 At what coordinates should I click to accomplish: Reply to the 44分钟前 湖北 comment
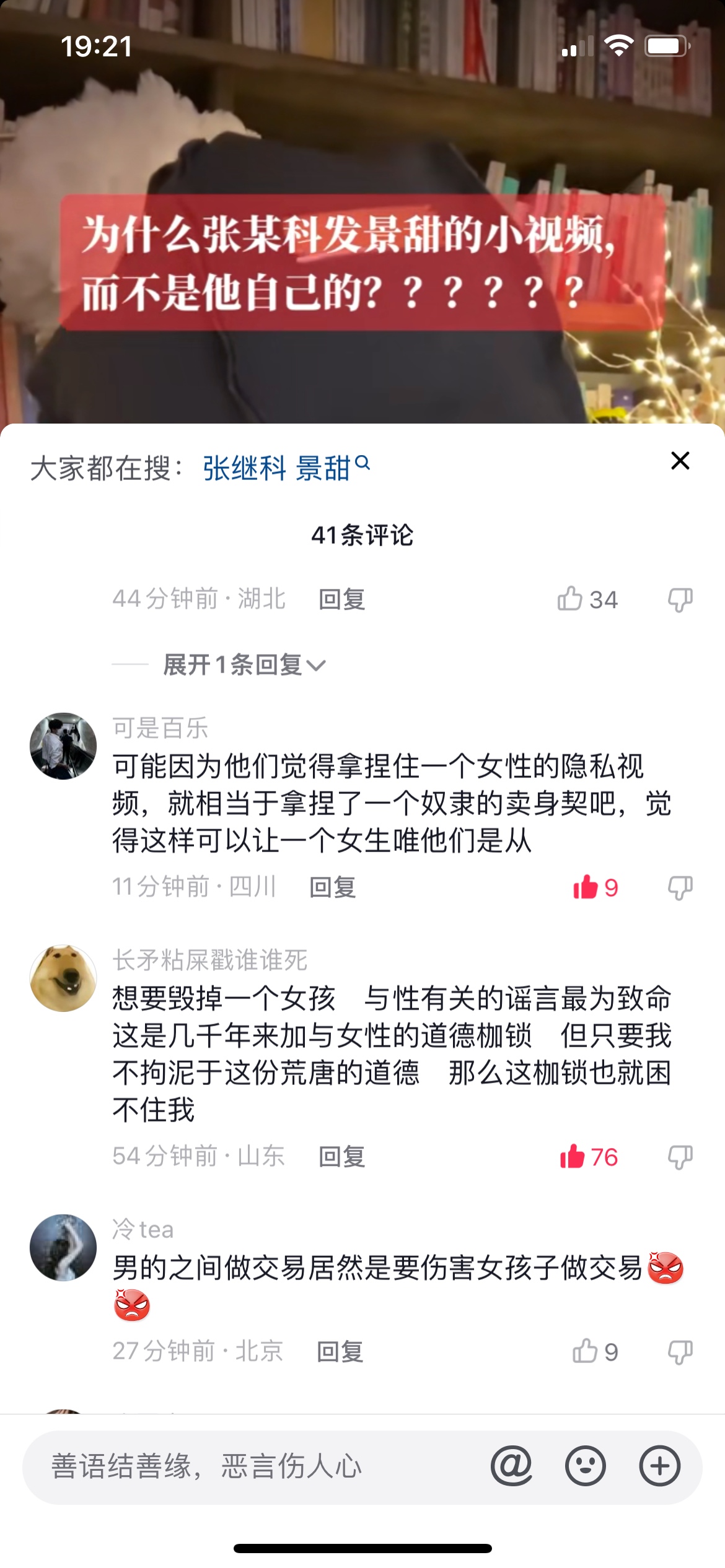341,599
